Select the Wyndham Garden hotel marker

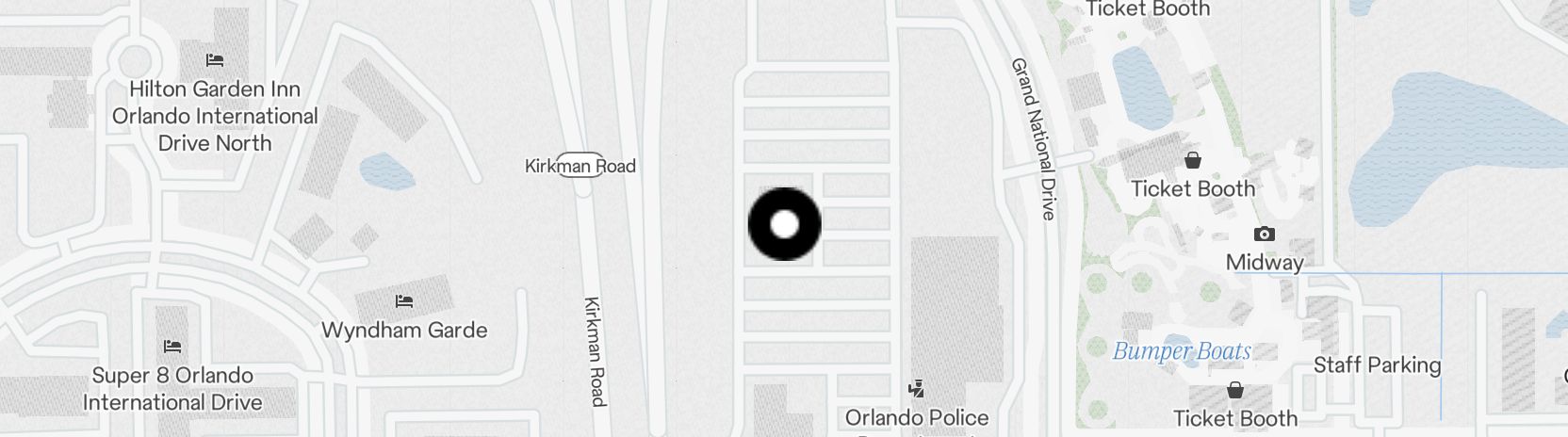404,302
